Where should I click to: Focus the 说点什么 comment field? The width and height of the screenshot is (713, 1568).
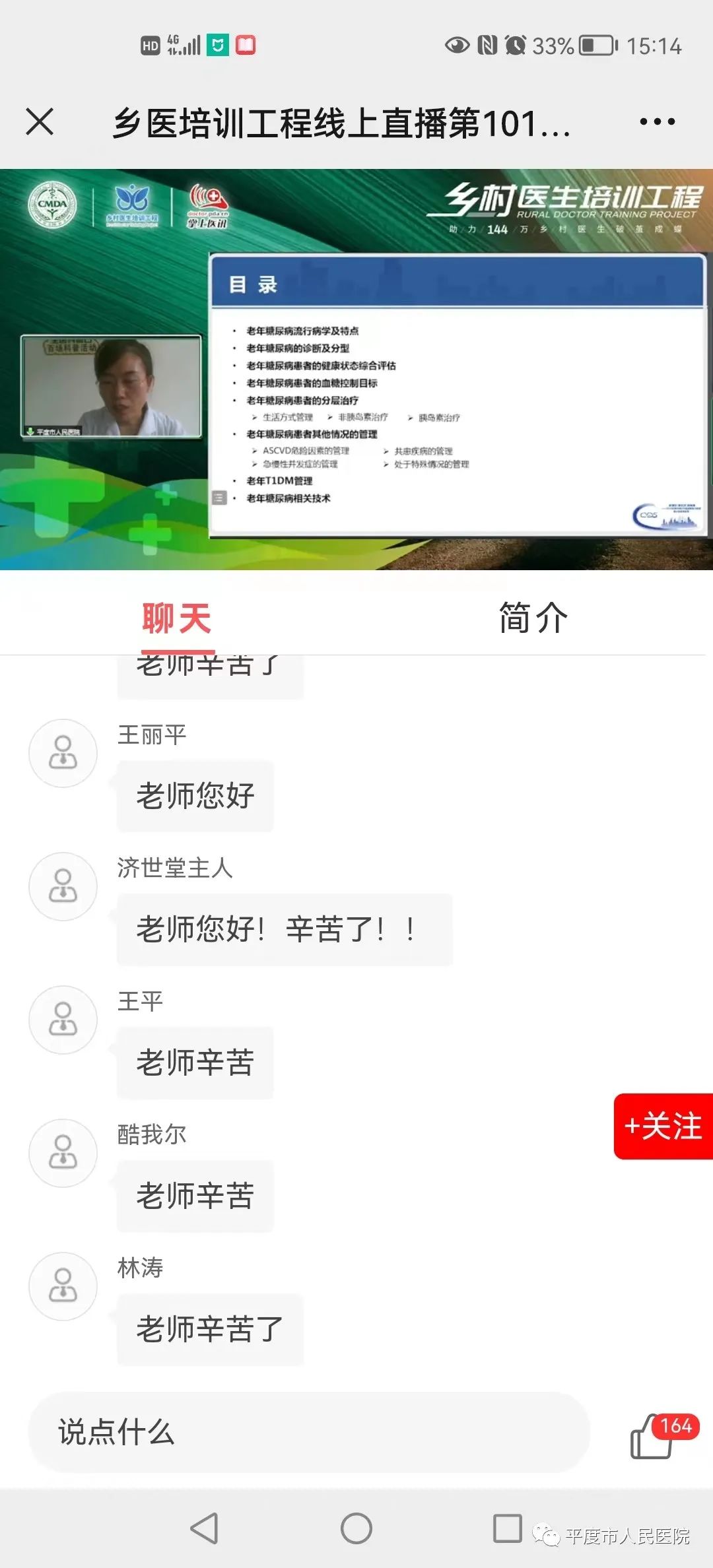[309, 1432]
